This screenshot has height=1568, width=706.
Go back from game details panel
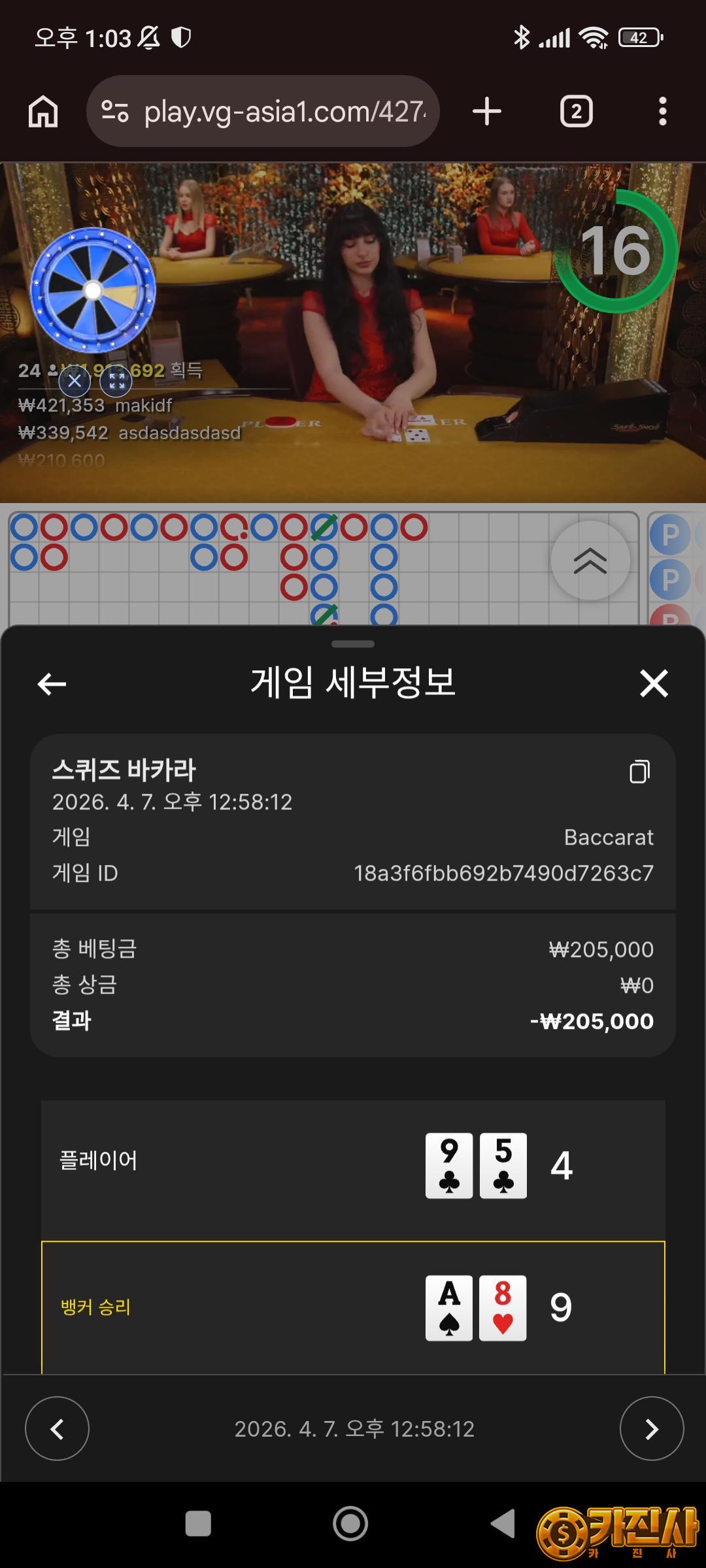click(52, 684)
